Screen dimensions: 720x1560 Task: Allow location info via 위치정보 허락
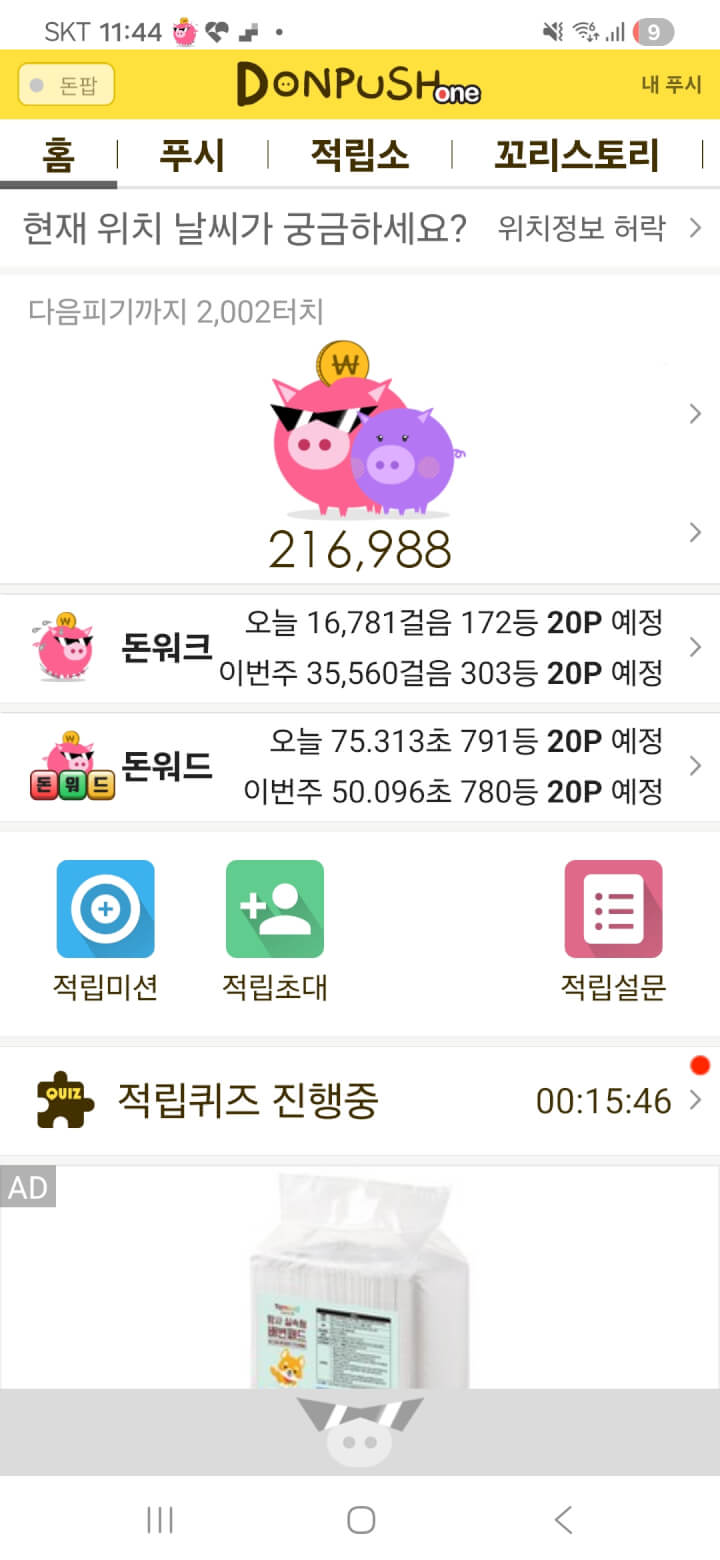[598, 229]
